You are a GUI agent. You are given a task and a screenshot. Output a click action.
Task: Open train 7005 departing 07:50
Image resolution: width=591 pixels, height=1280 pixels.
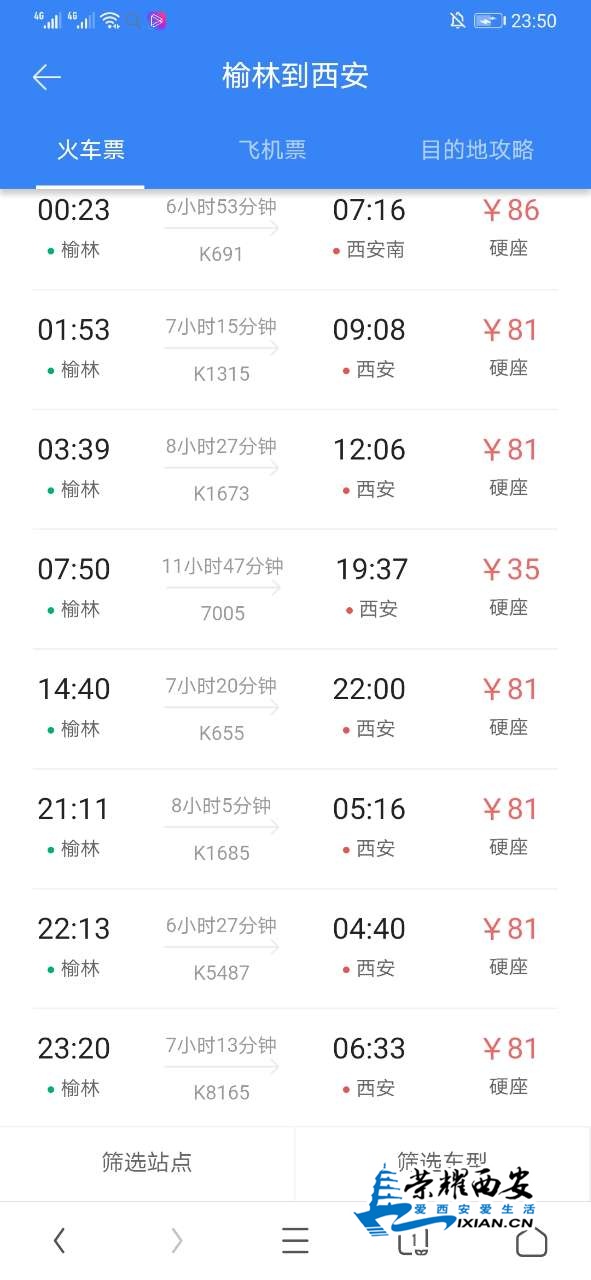[295, 590]
